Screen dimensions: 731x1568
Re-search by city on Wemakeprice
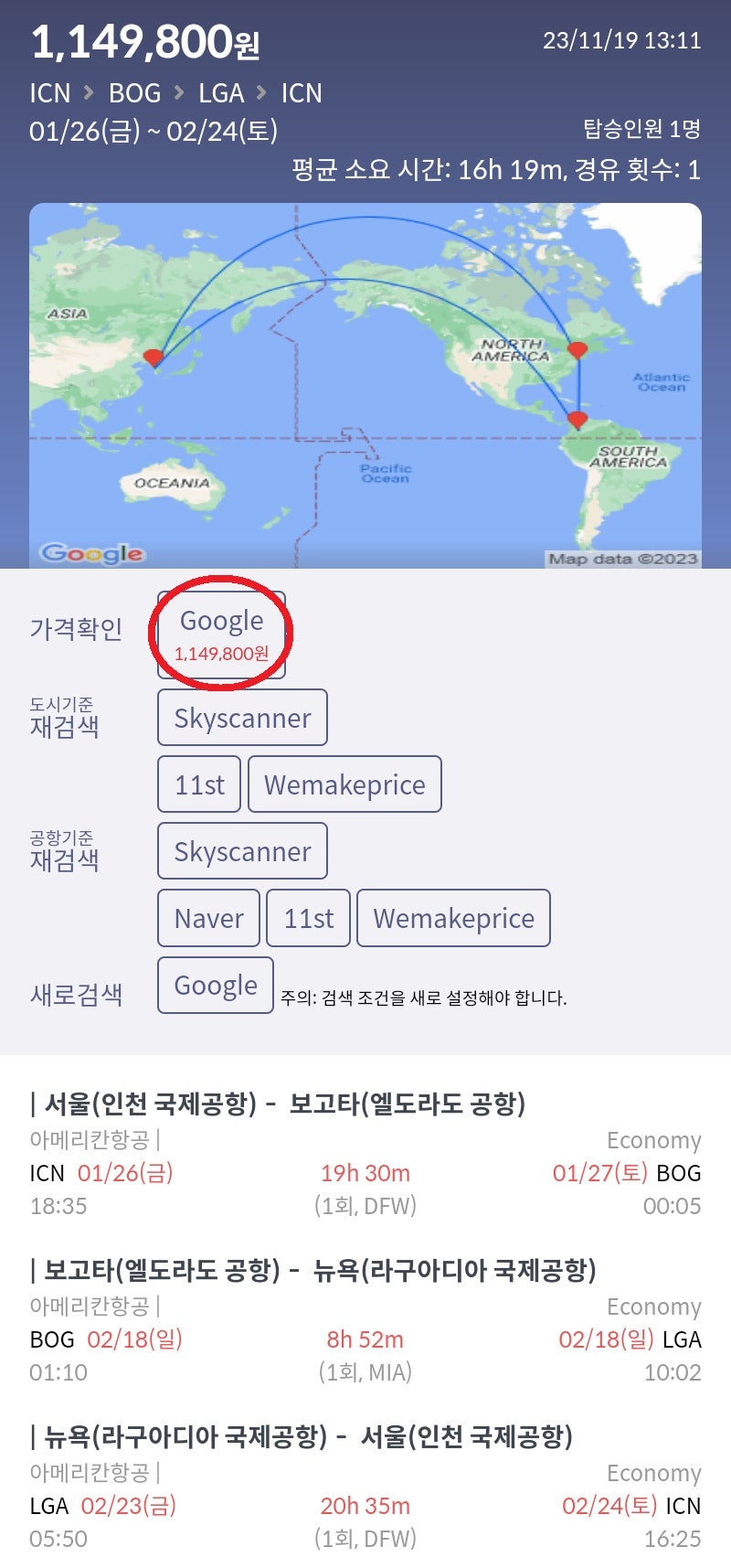click(x=344, y=784)
